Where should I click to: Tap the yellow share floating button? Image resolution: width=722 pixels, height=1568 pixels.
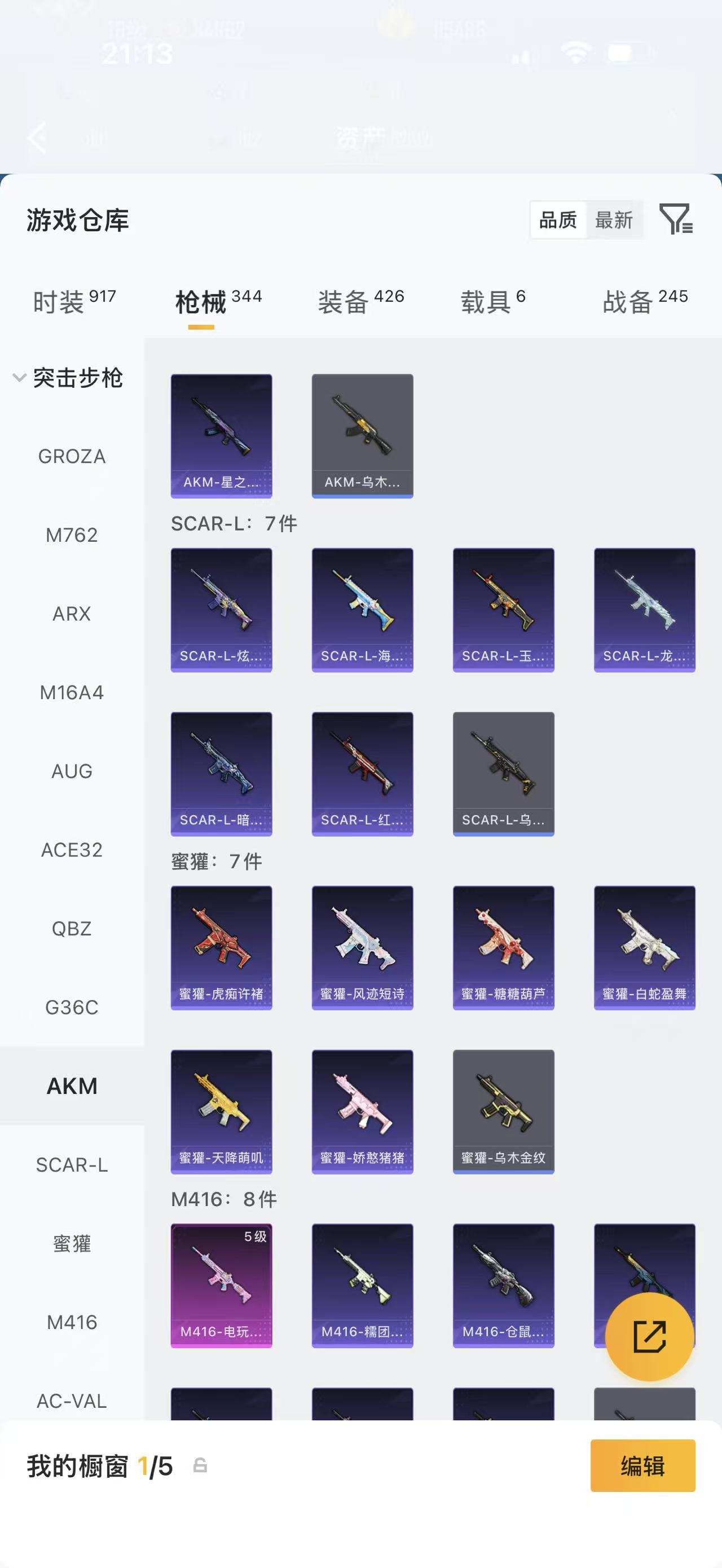(x=650, y=1337)
